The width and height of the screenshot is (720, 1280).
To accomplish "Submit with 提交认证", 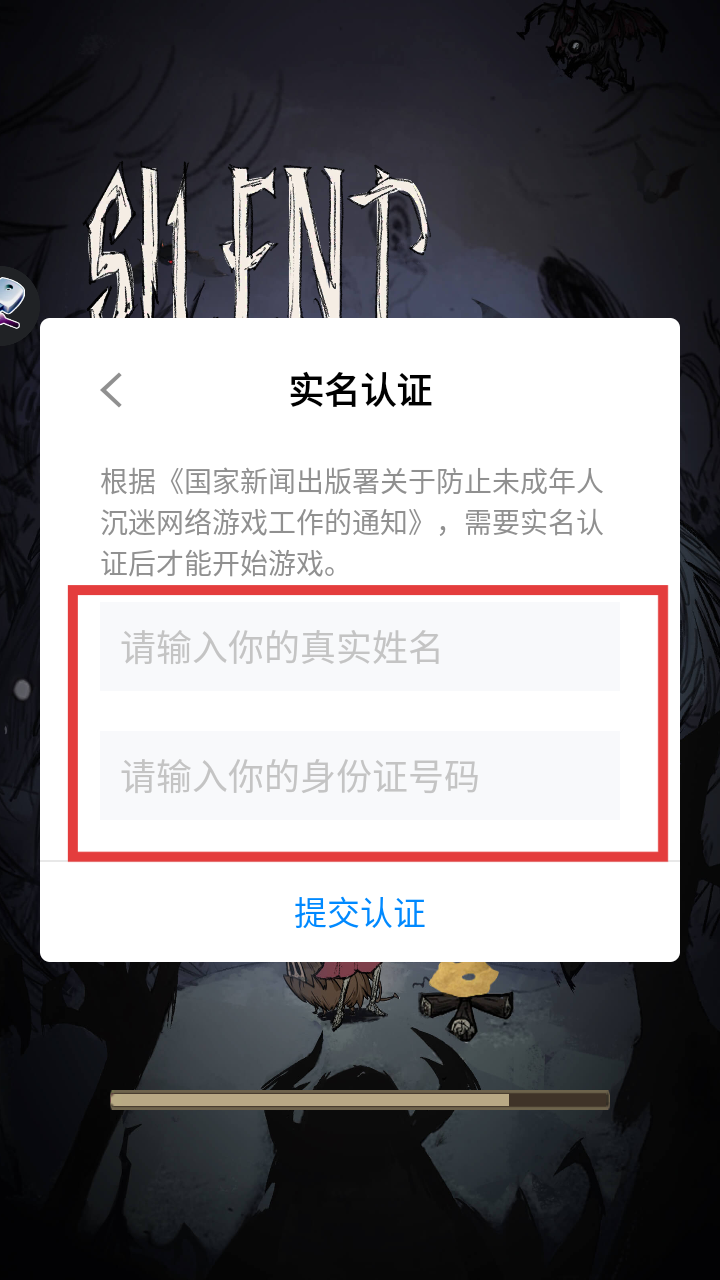I will pyautogui.click(x=360, y=912).
